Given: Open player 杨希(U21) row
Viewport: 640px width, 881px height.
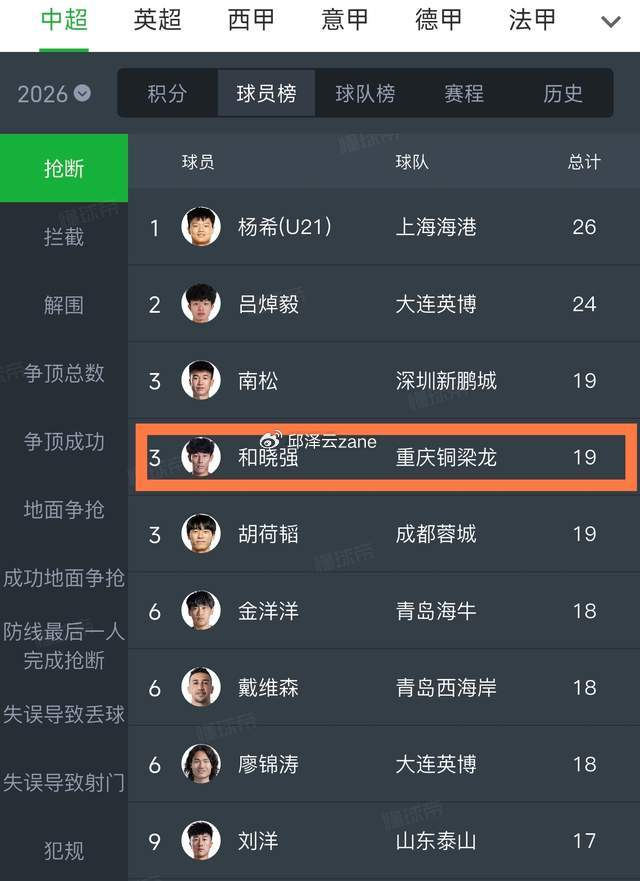Looking at the screenshot, I should coord(384,227).
